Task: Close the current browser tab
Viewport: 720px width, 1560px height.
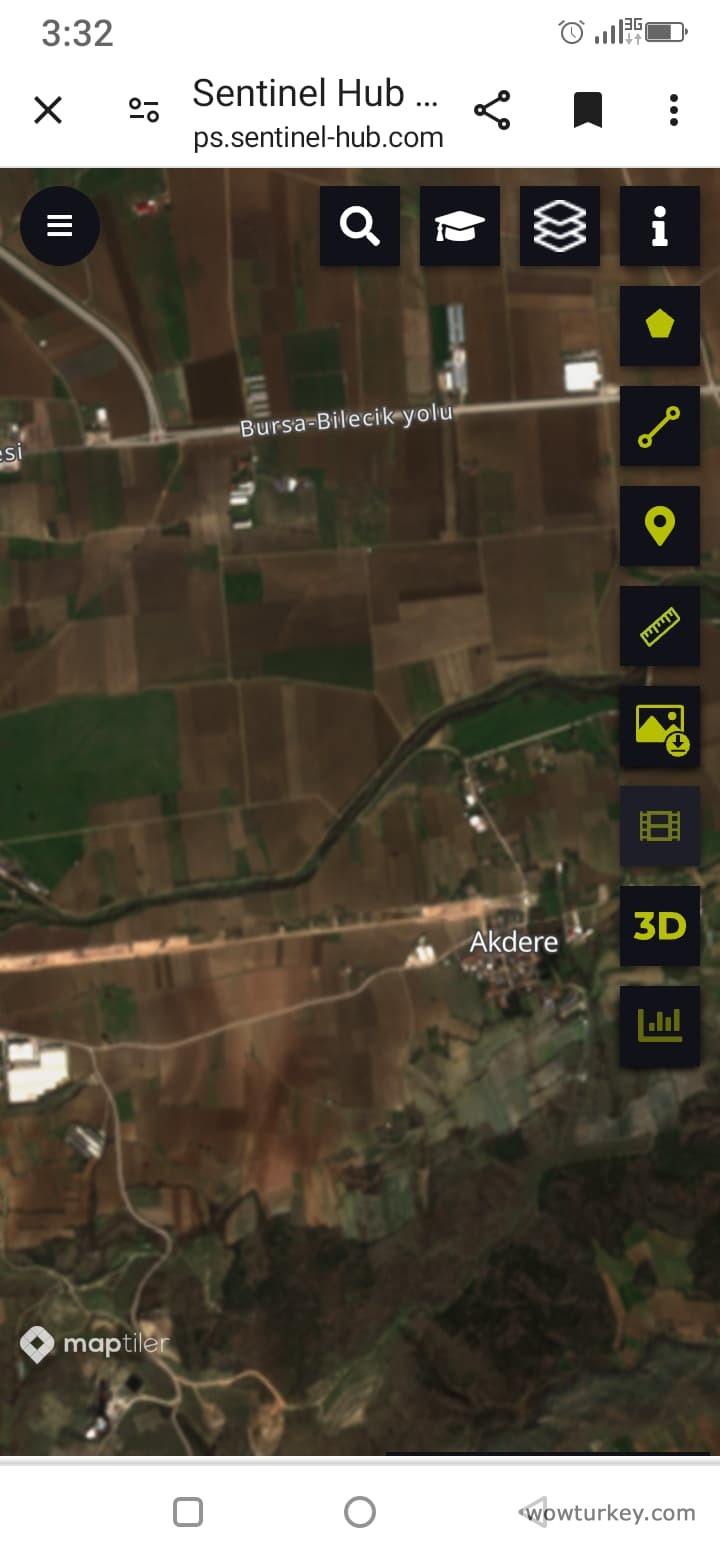Action: click(x=48, y=110)
